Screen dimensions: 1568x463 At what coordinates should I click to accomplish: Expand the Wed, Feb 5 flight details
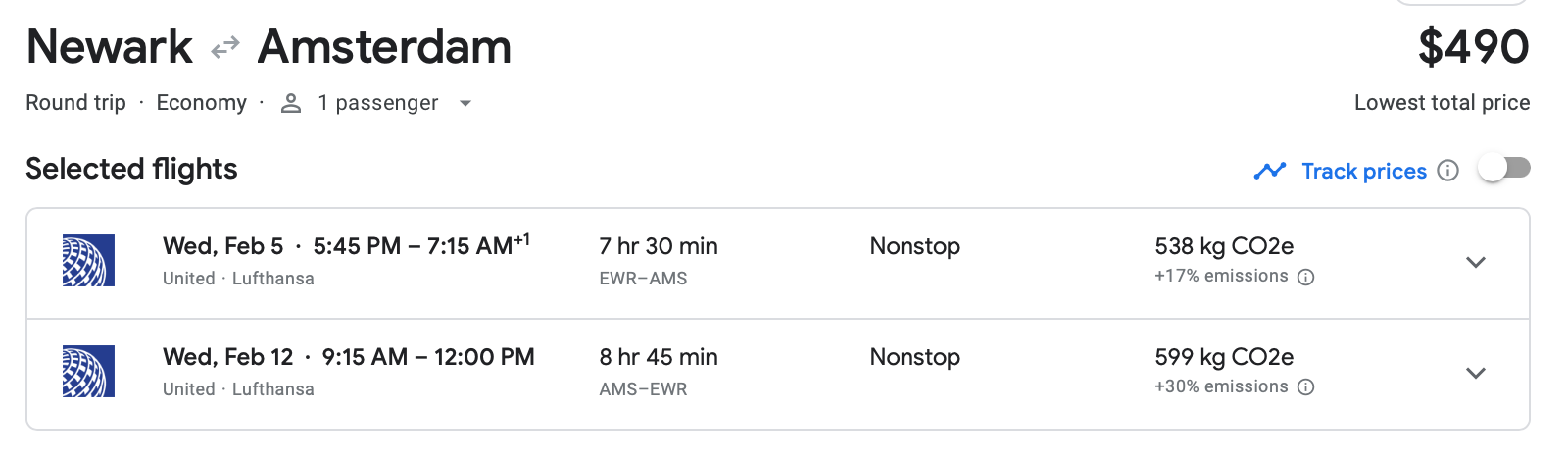1475,262
